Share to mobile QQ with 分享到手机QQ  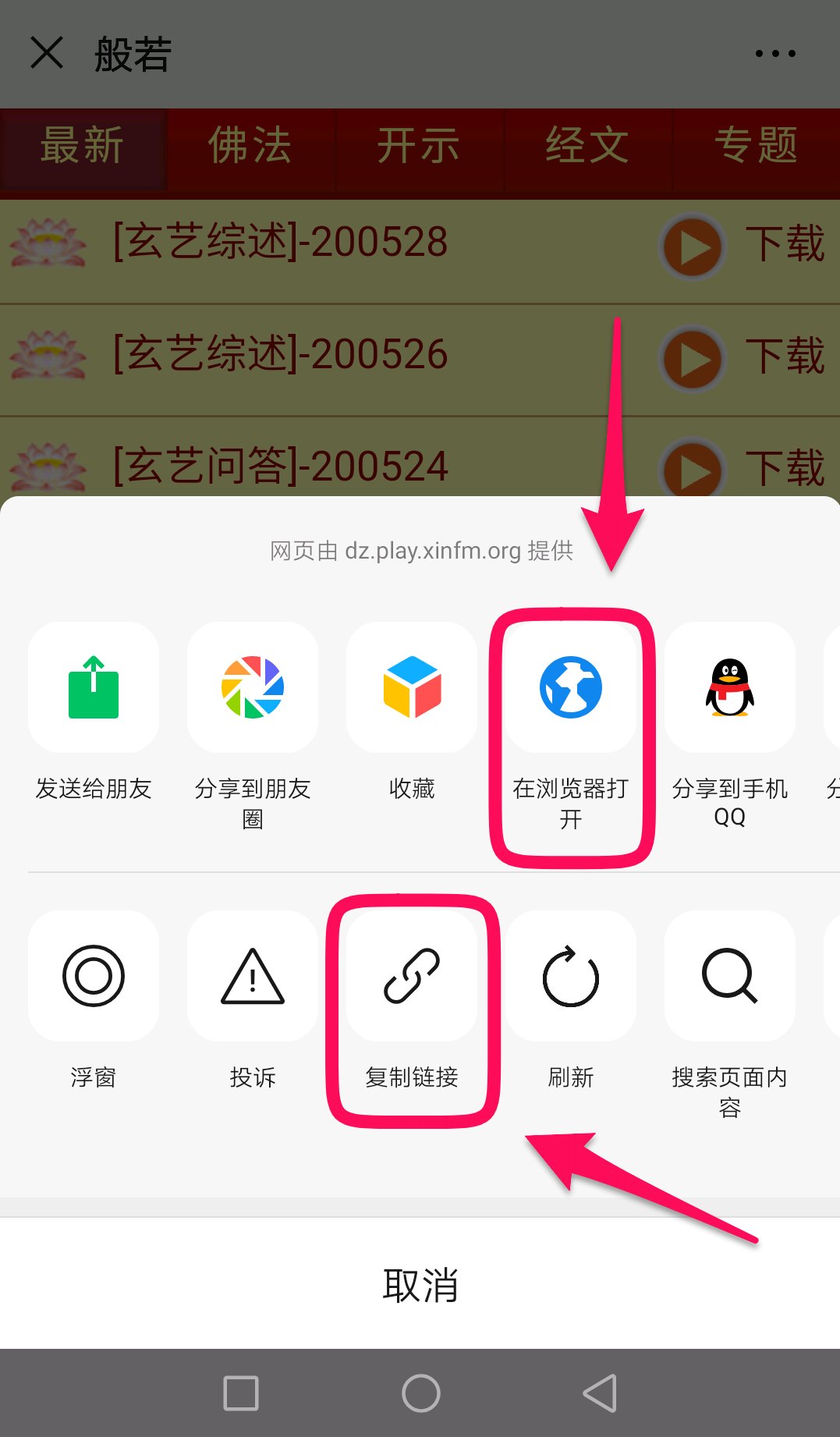pos(730,687)
